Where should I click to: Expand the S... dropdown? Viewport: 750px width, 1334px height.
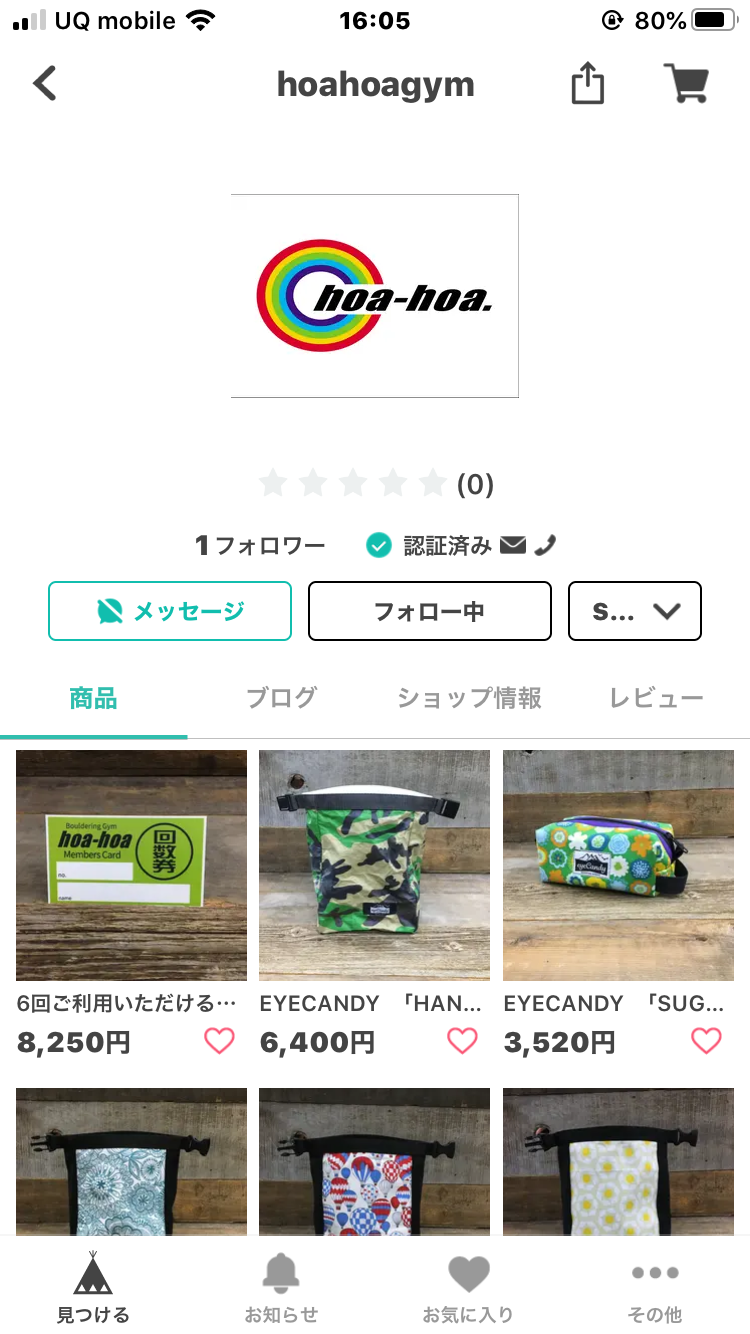[634, 611]
